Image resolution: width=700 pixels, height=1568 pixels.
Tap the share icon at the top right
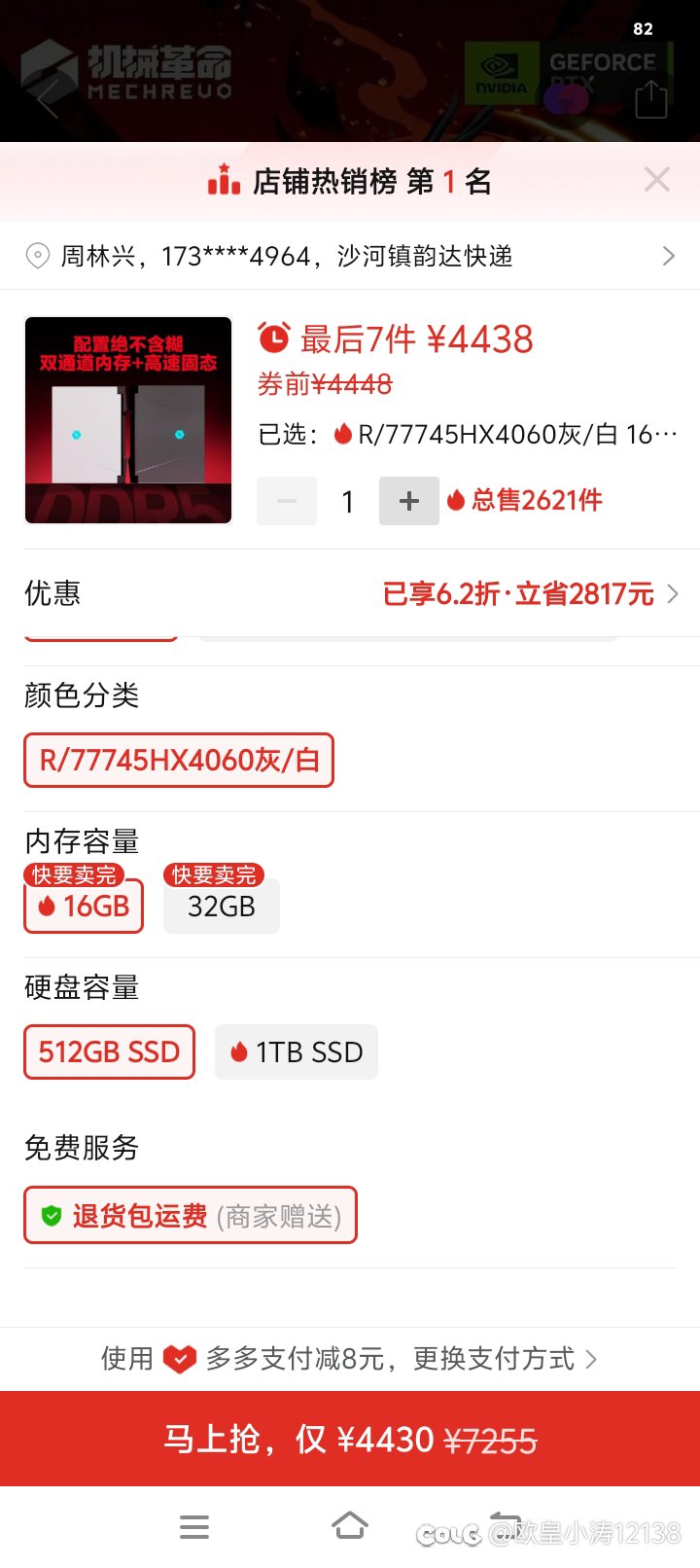tap(650, 99)
